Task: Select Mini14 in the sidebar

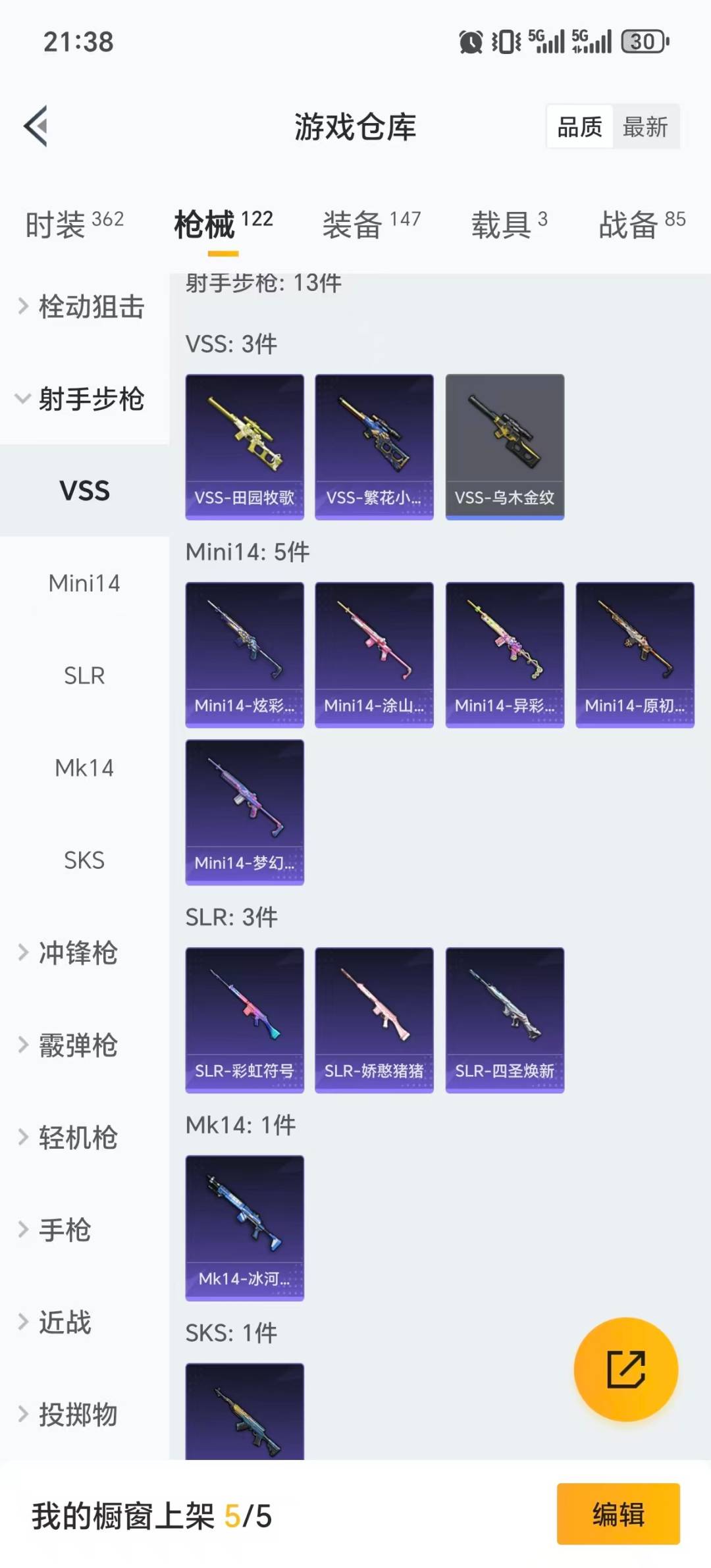Action: click(x=84, y=583)
